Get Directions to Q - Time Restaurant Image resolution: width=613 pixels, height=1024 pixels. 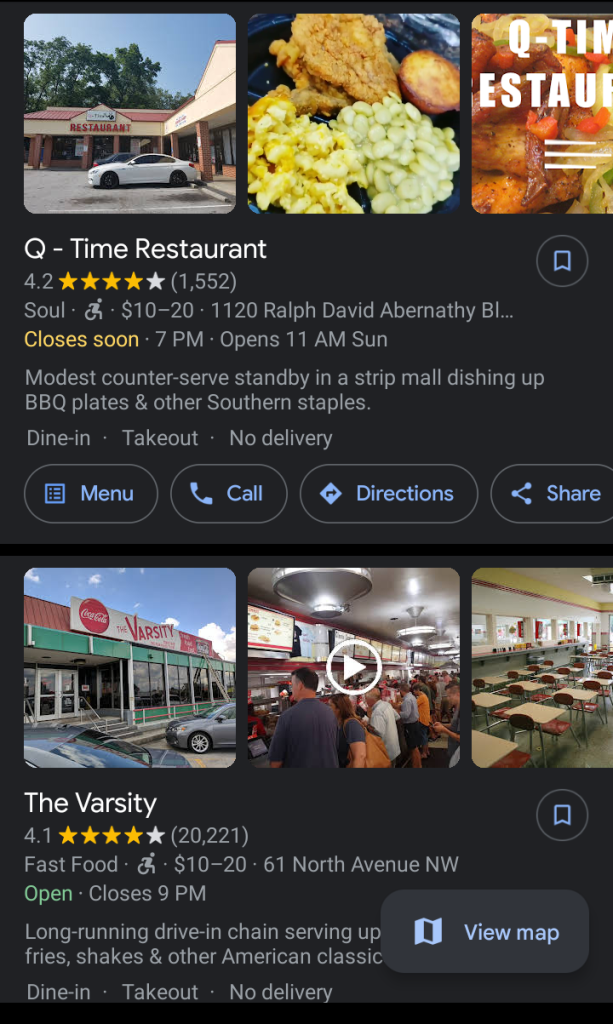(x=388, y=493)
